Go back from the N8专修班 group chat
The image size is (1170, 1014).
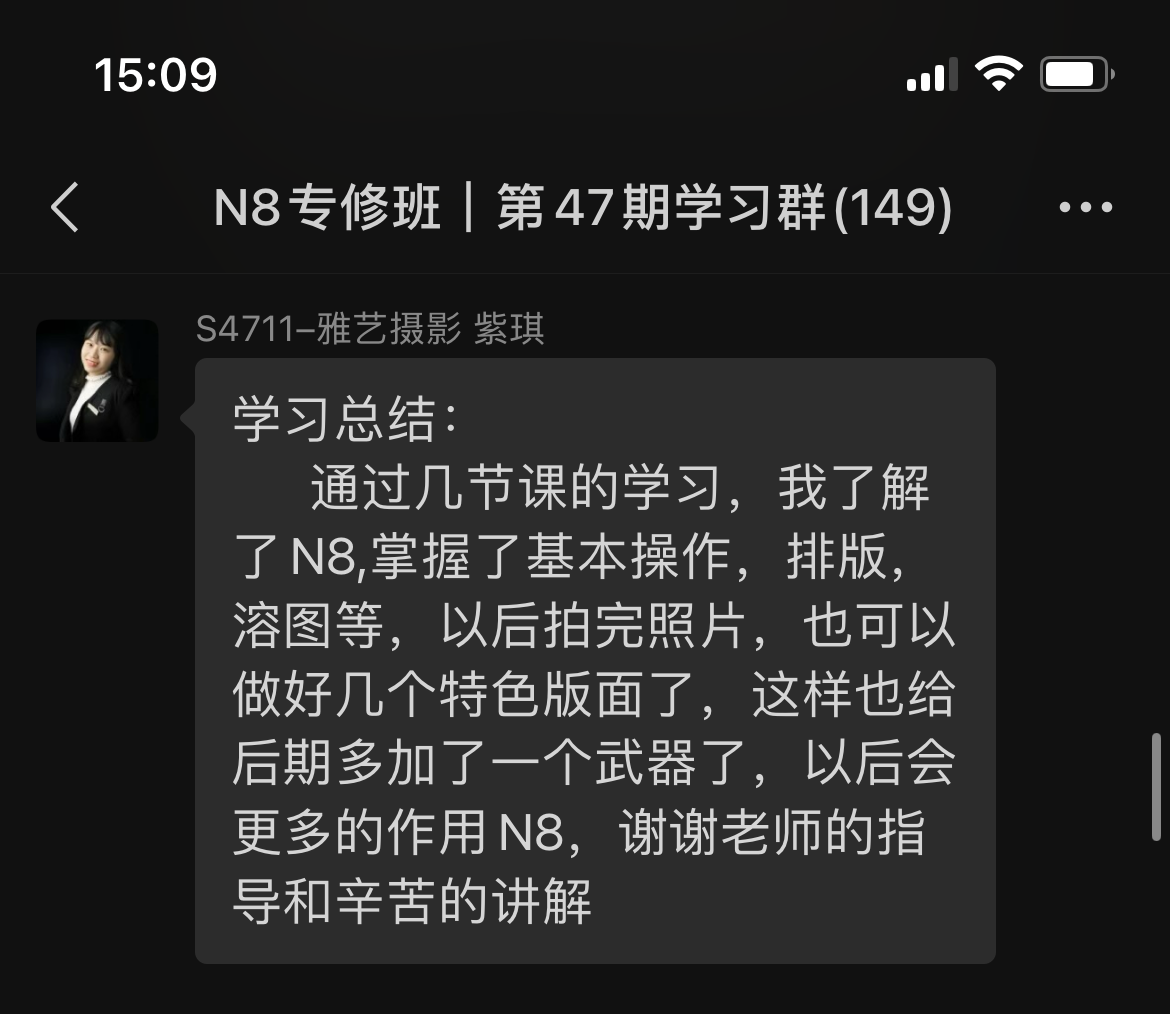point(65,208)
